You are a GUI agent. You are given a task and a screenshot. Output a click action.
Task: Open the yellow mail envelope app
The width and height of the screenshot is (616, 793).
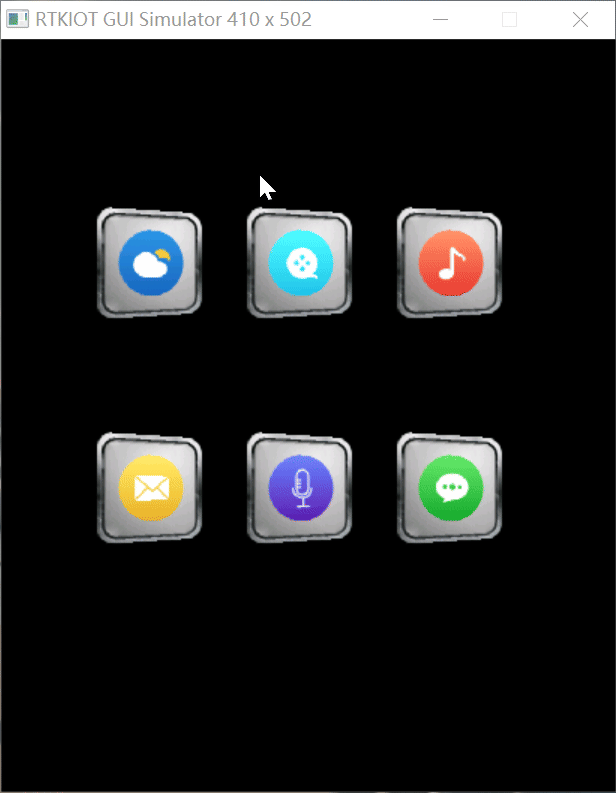tap(150, 488)
